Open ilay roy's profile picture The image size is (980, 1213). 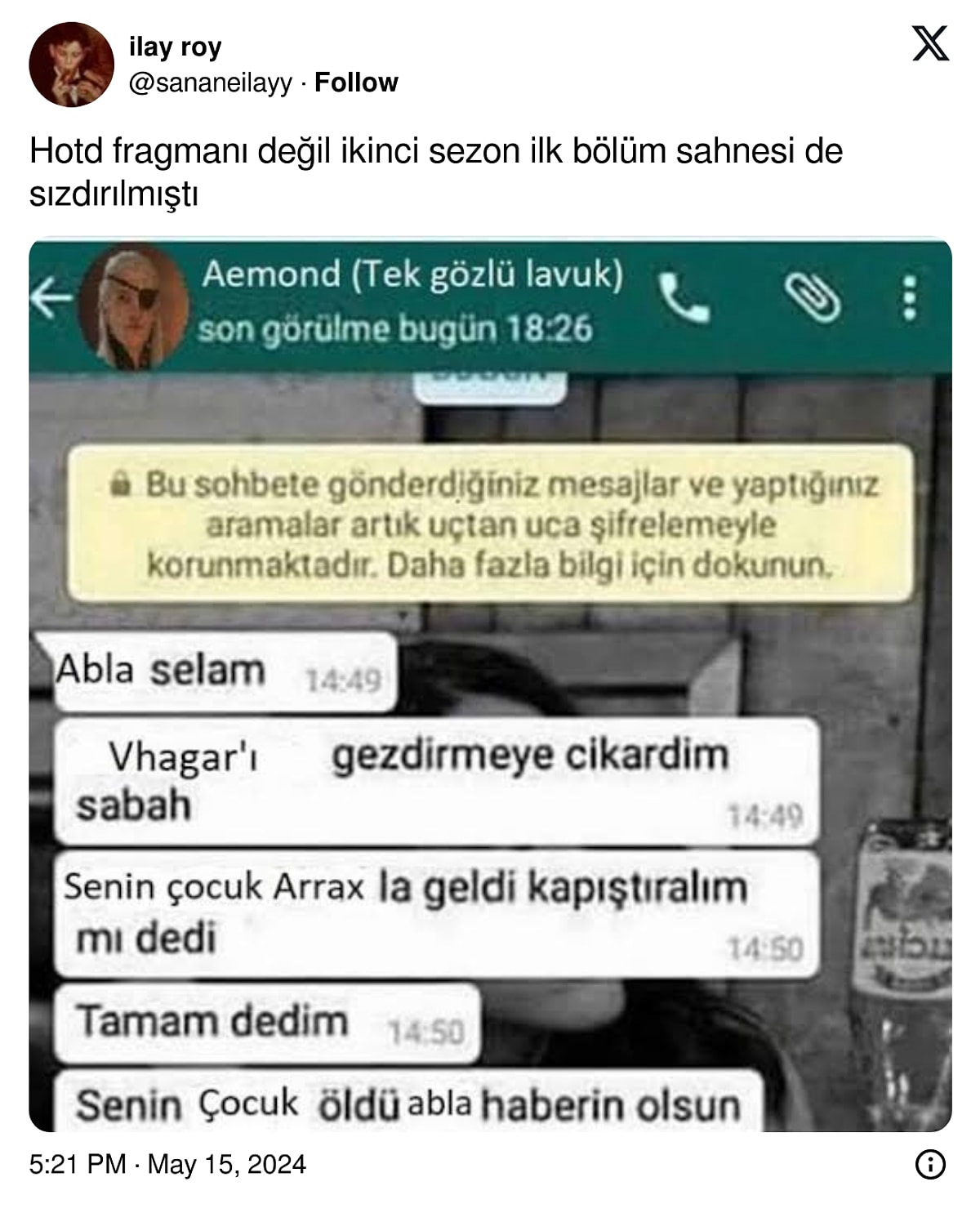(x=71, y=65)
